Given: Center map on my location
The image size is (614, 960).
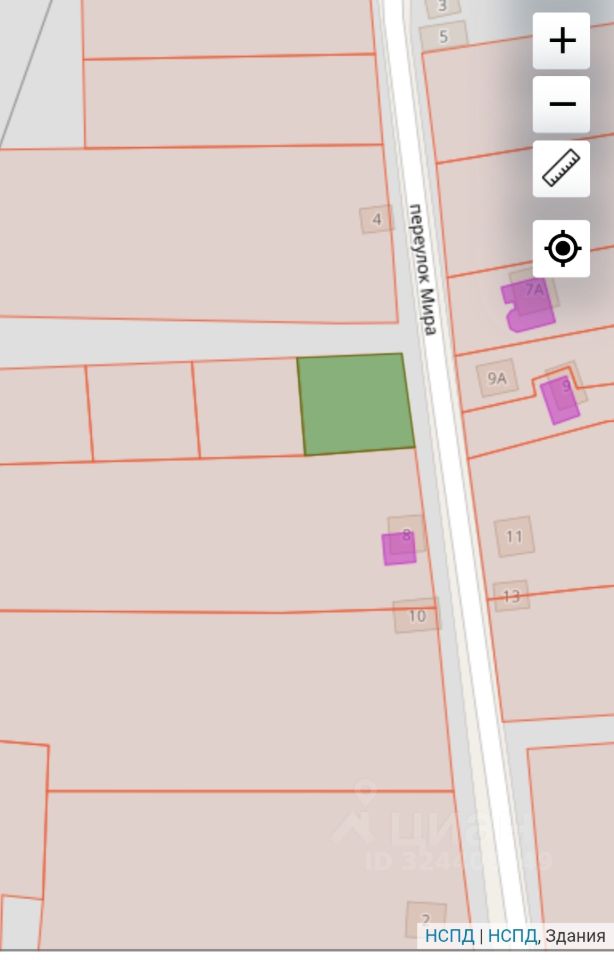Looking at the screenshot, I should 562,248.
